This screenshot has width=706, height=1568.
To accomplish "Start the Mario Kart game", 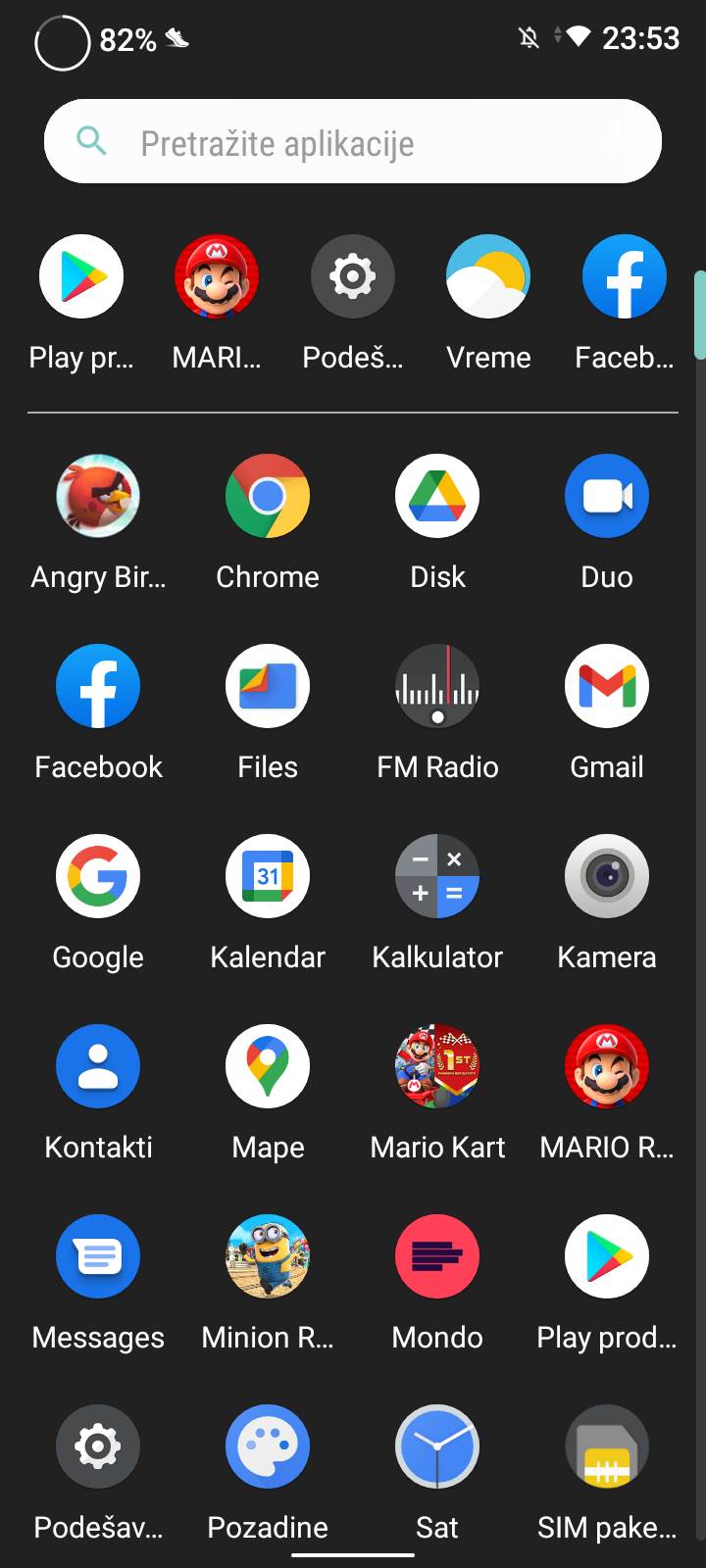I will [437, 1067].
